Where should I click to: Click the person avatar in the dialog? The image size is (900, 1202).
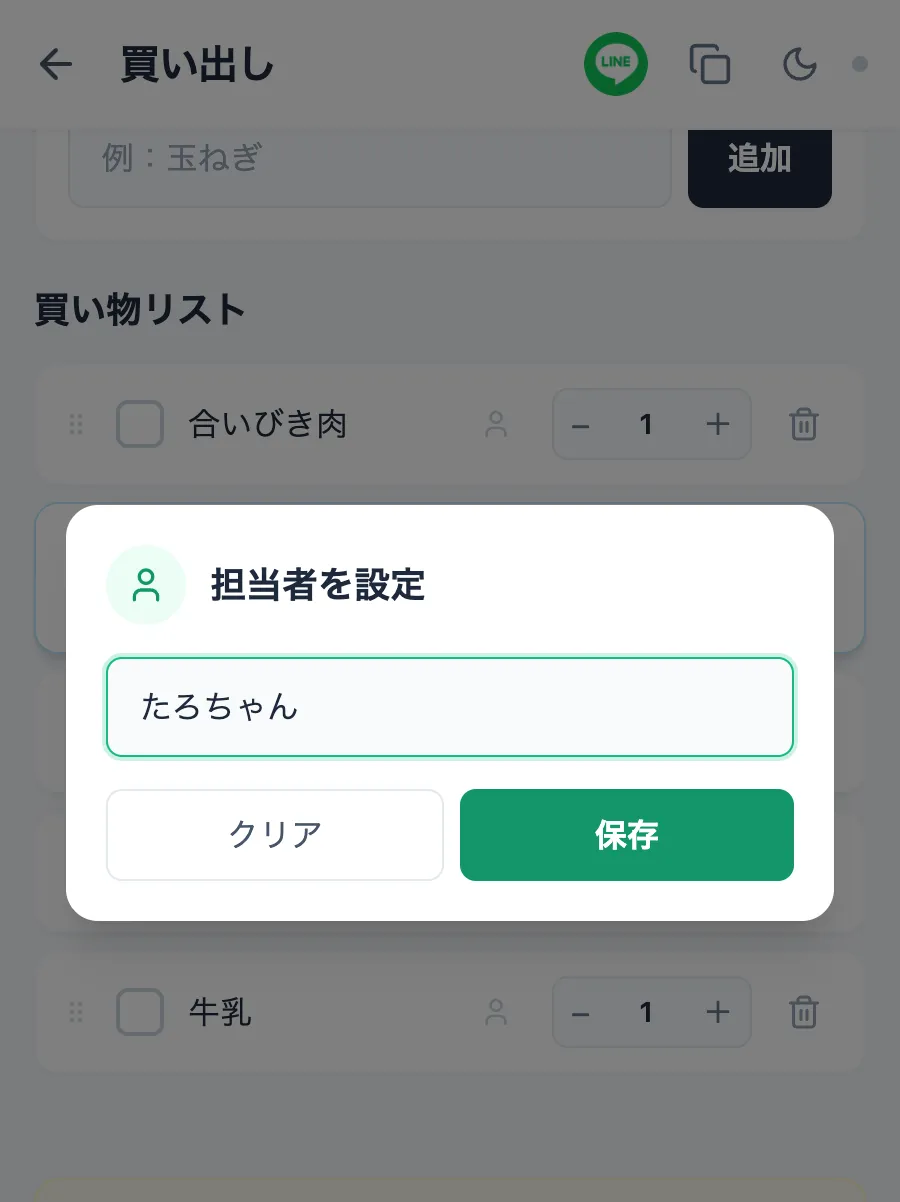pos(146,584)
